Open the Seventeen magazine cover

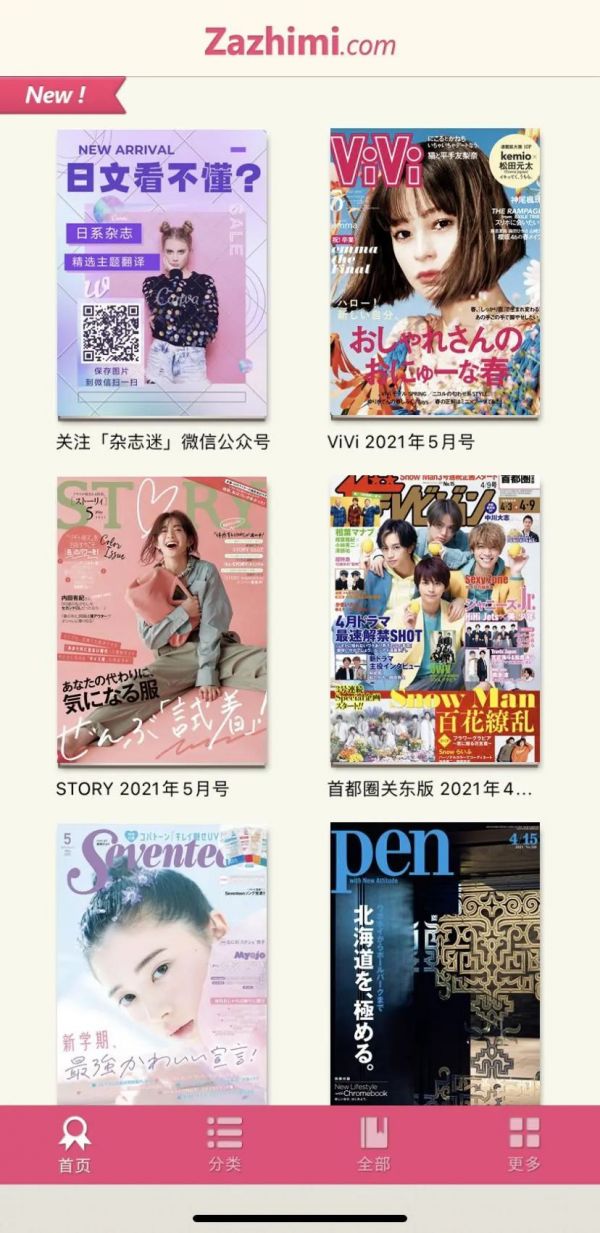161,963
